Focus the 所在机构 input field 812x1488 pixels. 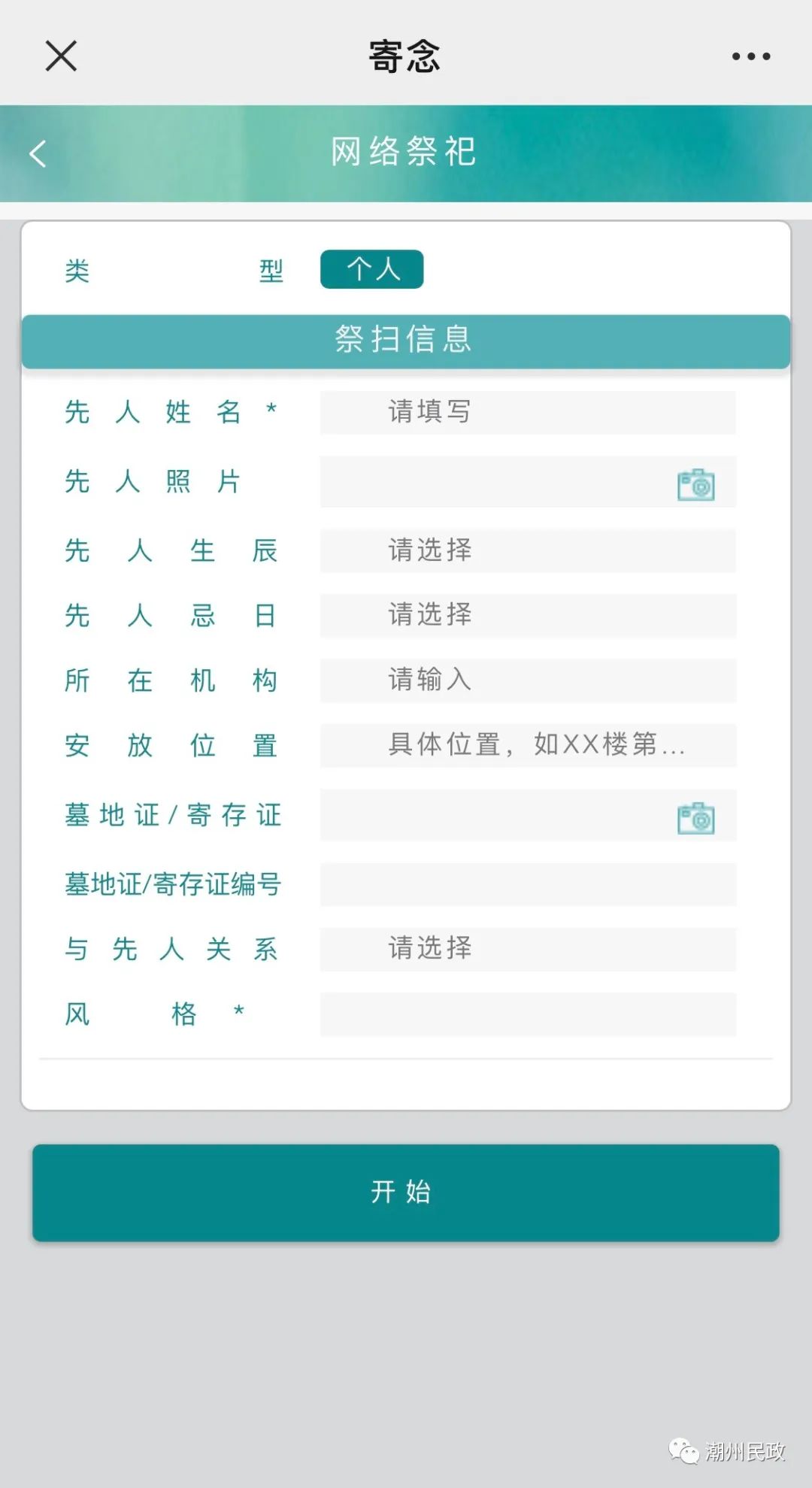[x=527, y=680]
